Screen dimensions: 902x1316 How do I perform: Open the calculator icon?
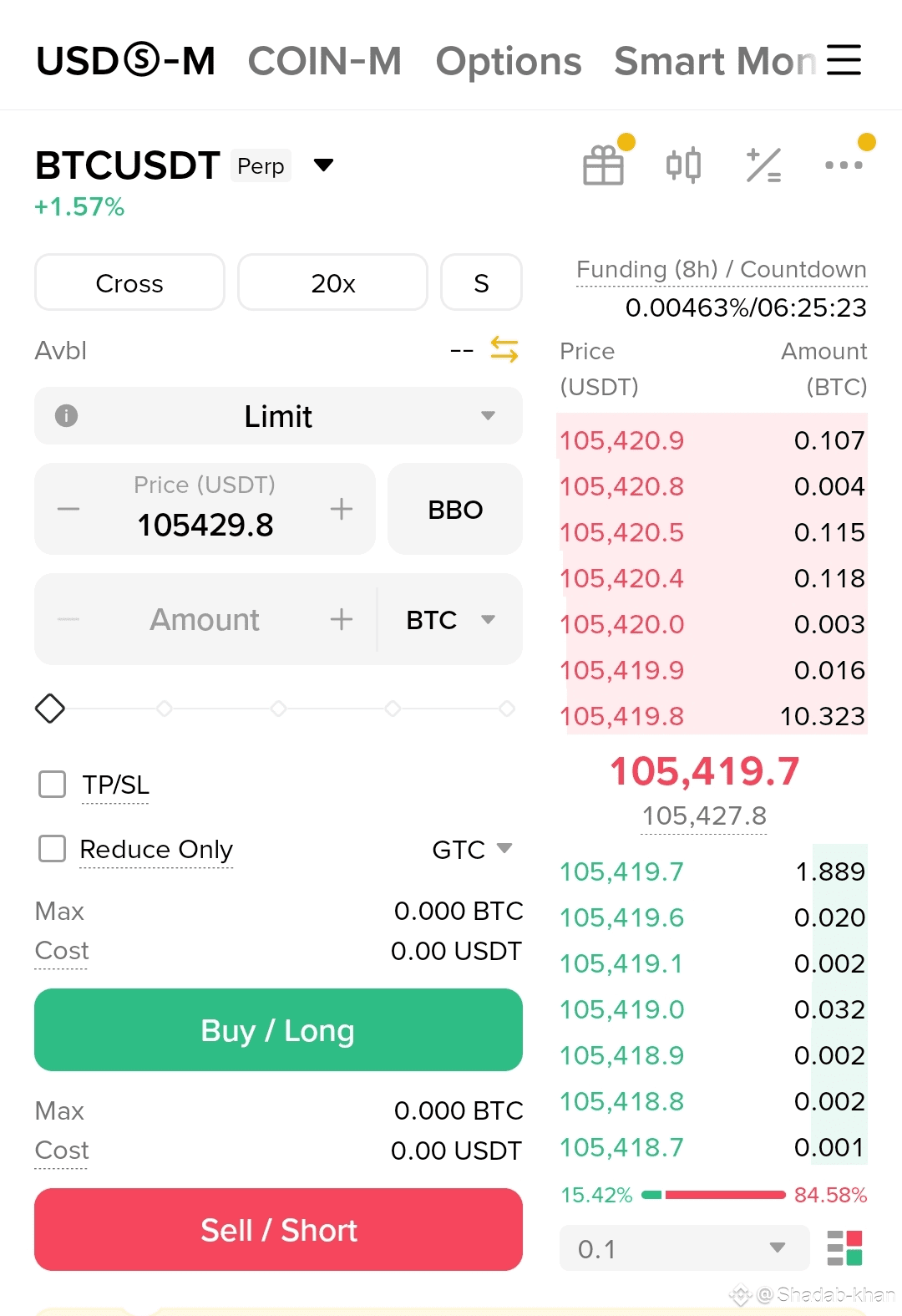763,165
